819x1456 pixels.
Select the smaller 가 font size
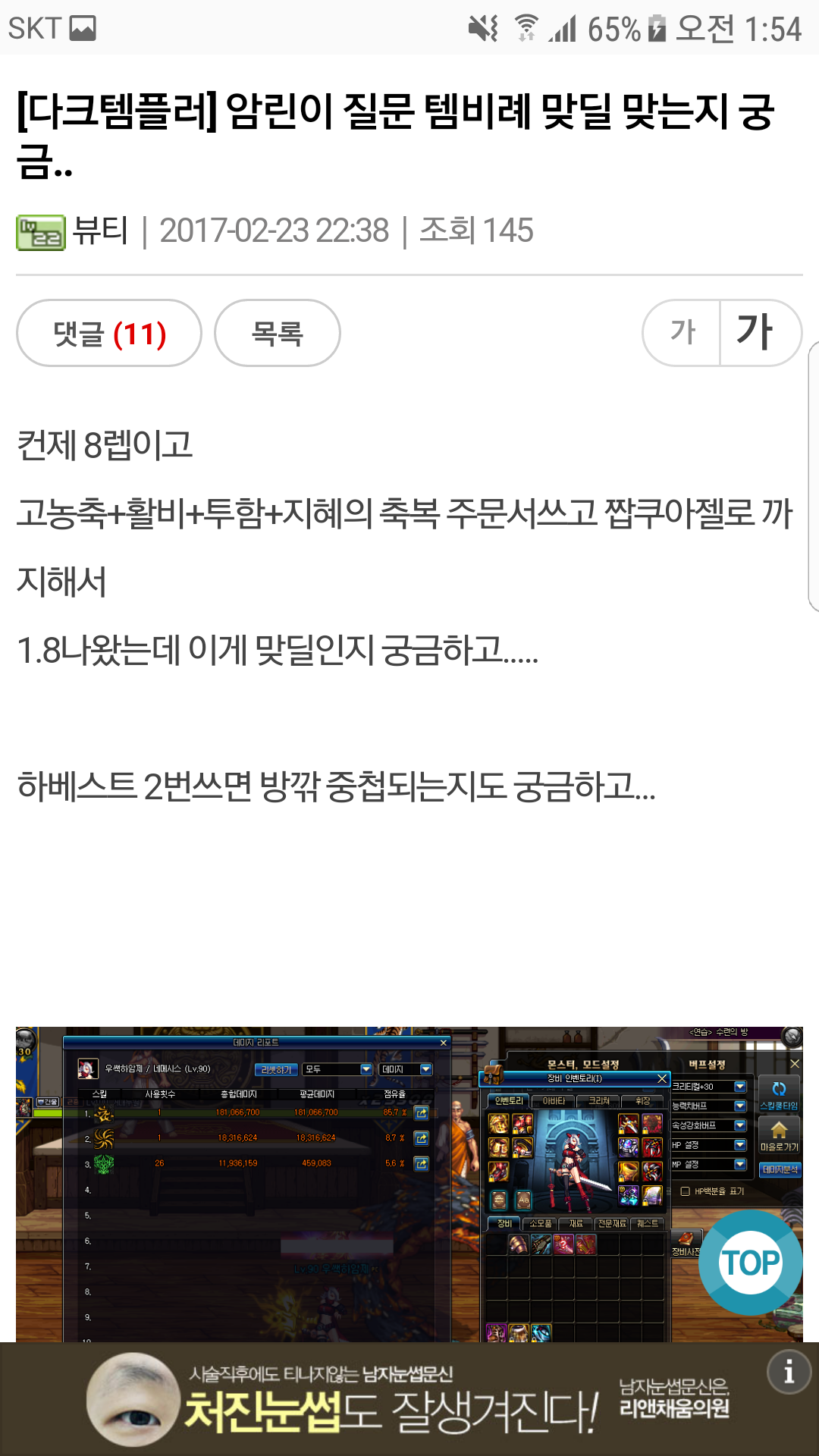pos(682,333)
